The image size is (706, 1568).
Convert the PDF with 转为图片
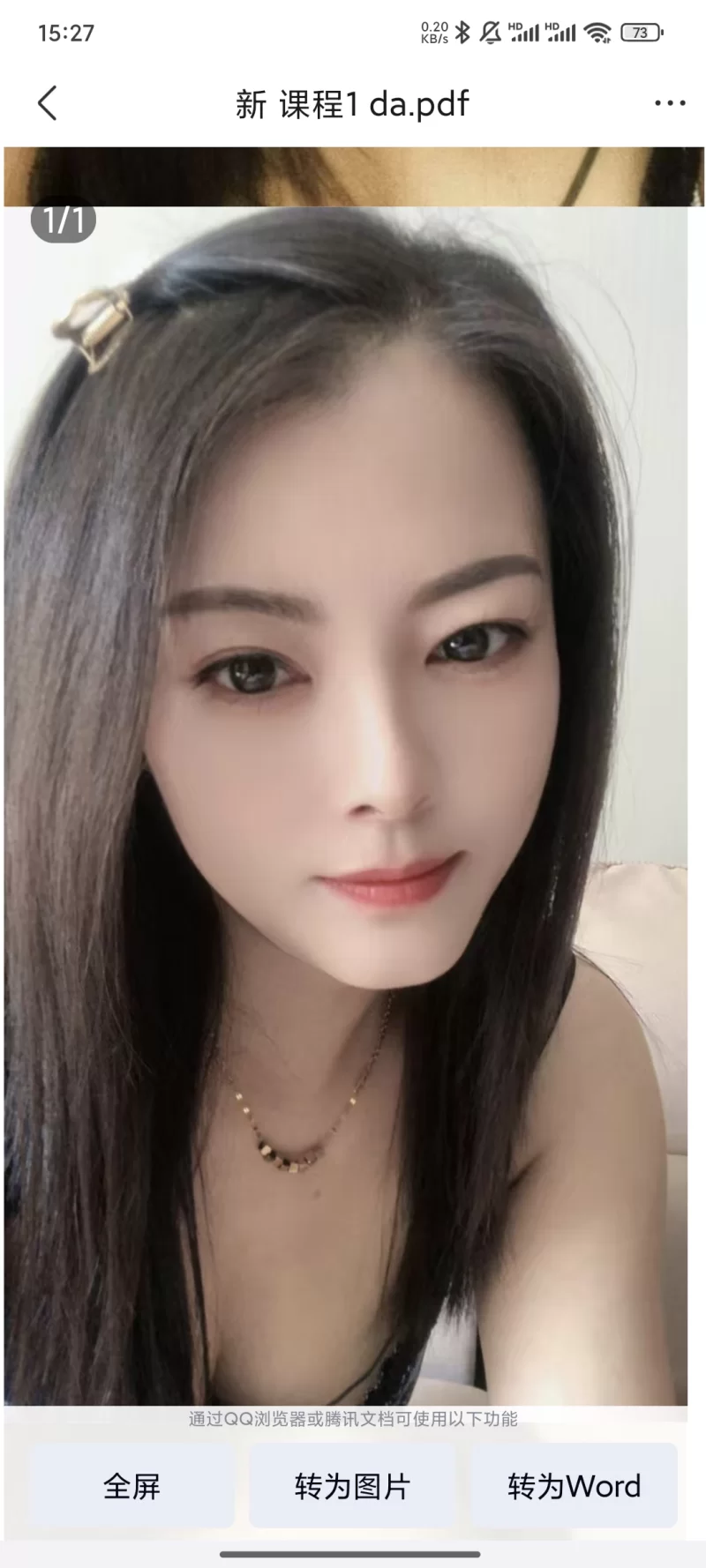coord(352,1486)
